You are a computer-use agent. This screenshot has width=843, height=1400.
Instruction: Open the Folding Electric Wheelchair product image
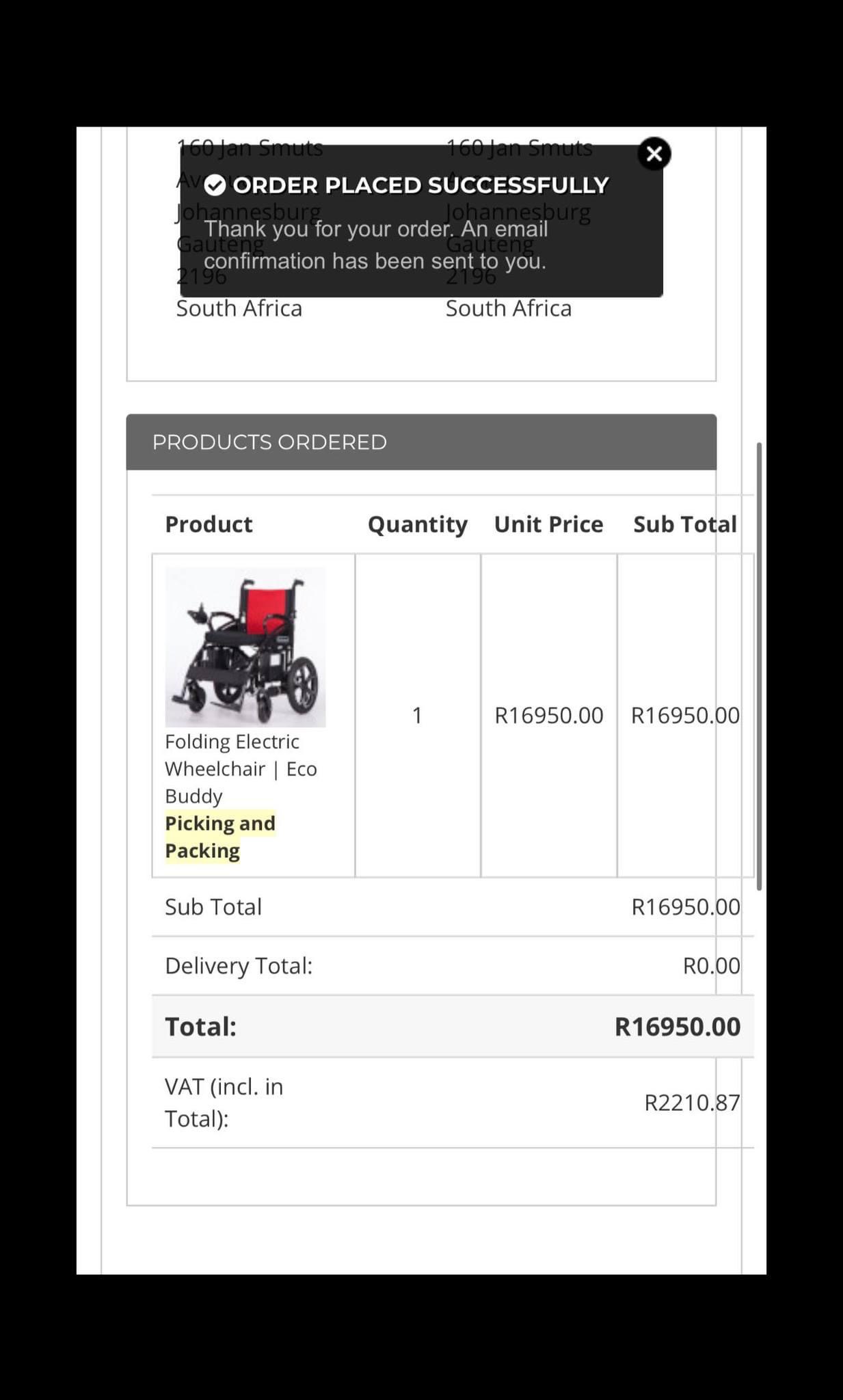tap(245, 647)
